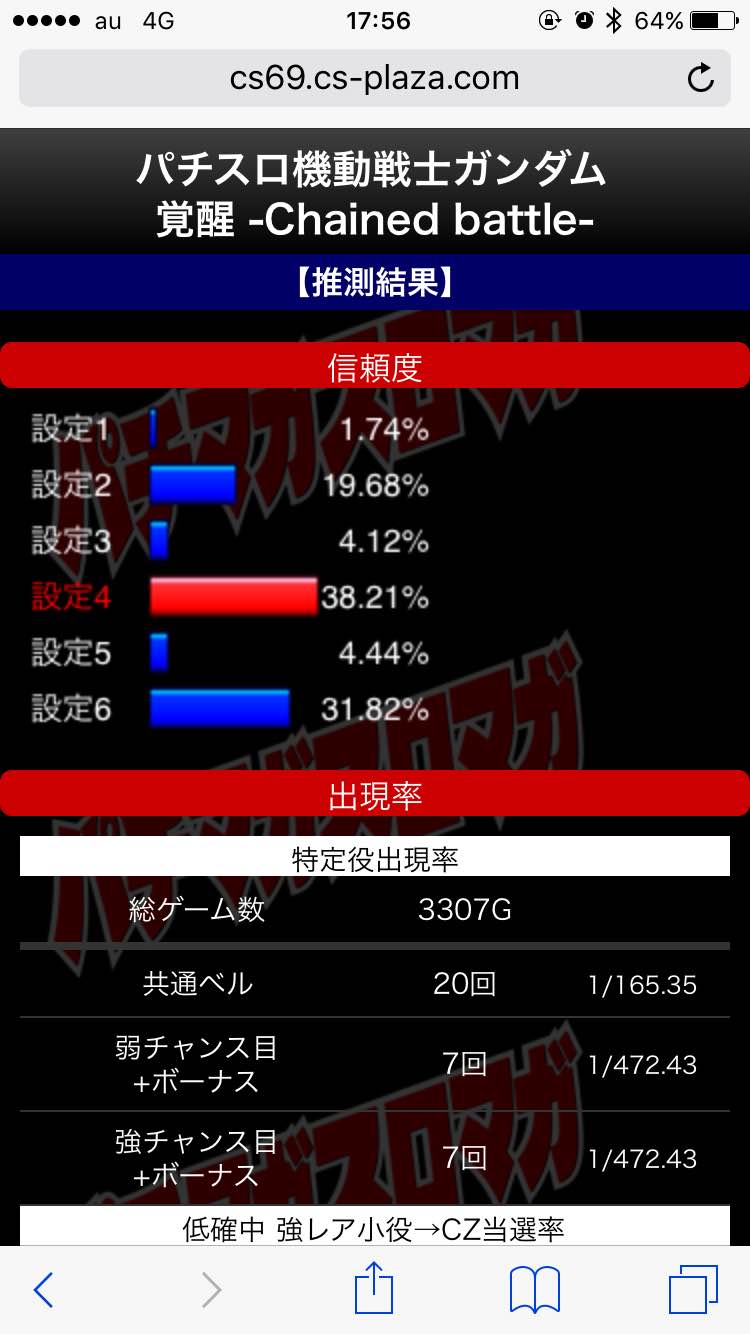The image size is (750, 1334).
Task: Open the Safari share sheet
Action: (x=375, y=1288)
